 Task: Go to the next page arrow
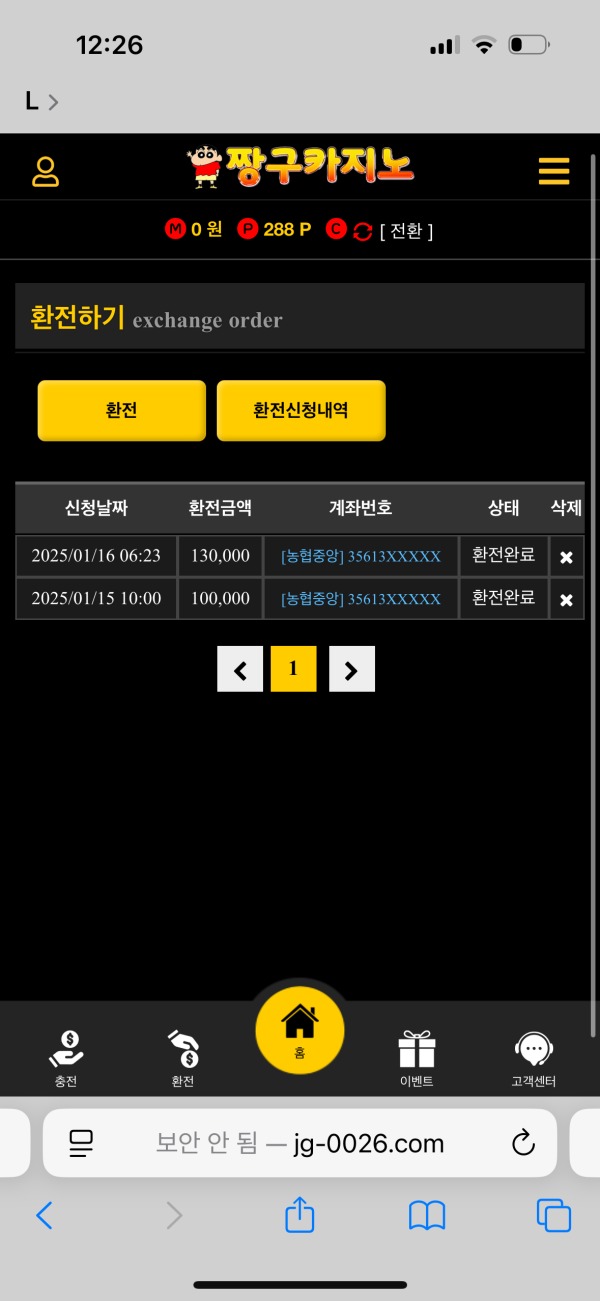click(x=351, y=669)
